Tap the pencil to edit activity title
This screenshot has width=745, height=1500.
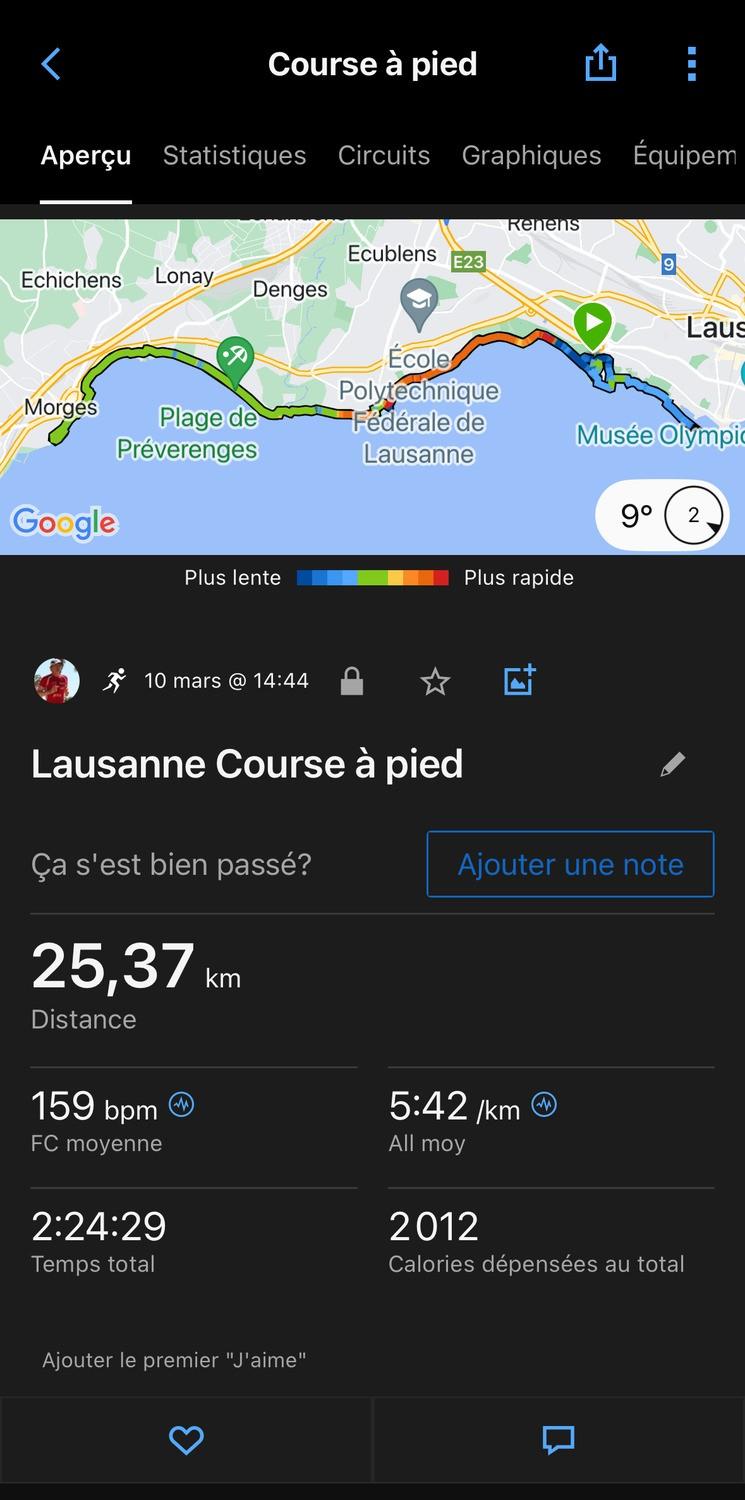click(672, 763)
